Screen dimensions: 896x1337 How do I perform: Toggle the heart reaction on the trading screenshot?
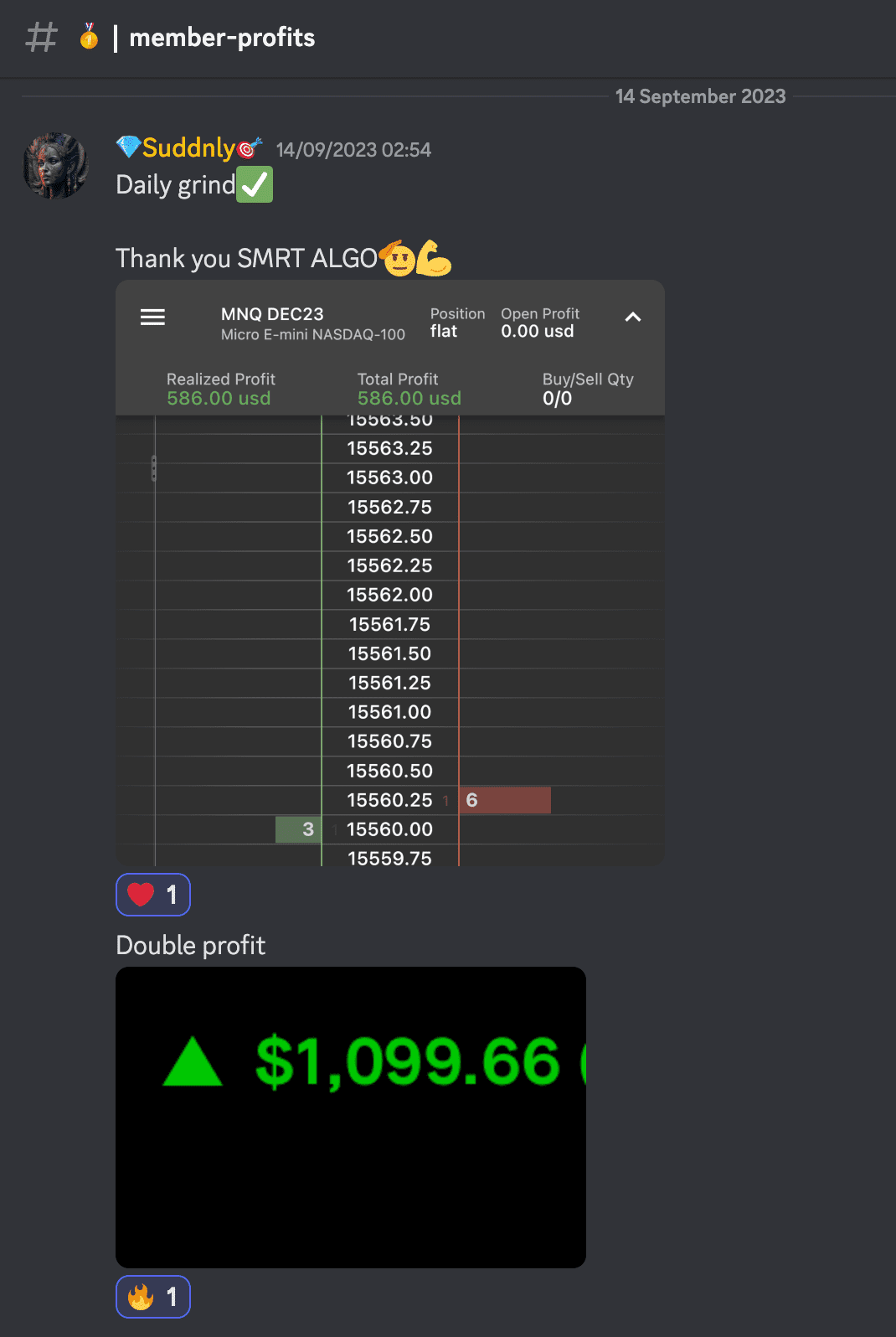click(x=152, y=895)
